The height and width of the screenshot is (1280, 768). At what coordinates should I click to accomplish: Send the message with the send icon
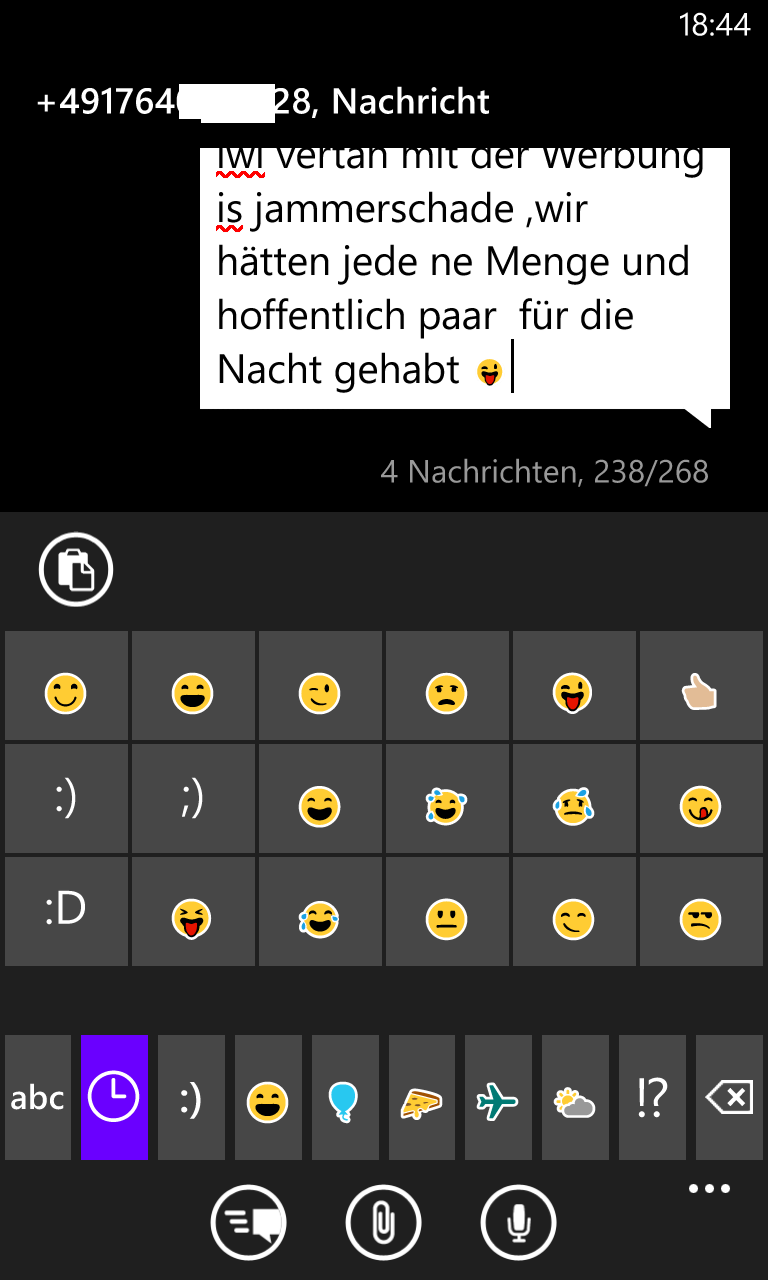click(248, 1222)
